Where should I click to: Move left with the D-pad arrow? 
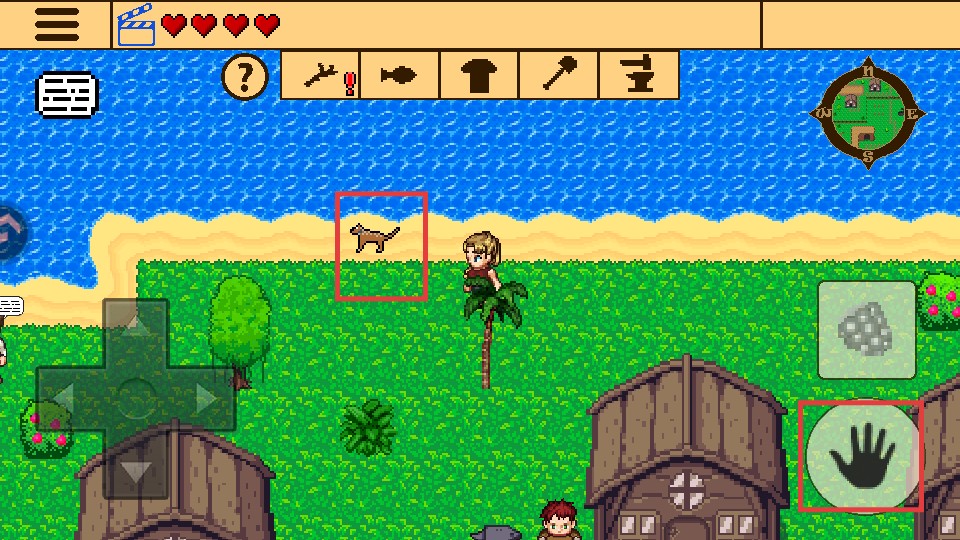pyautogui.click(x=62, y=400)
